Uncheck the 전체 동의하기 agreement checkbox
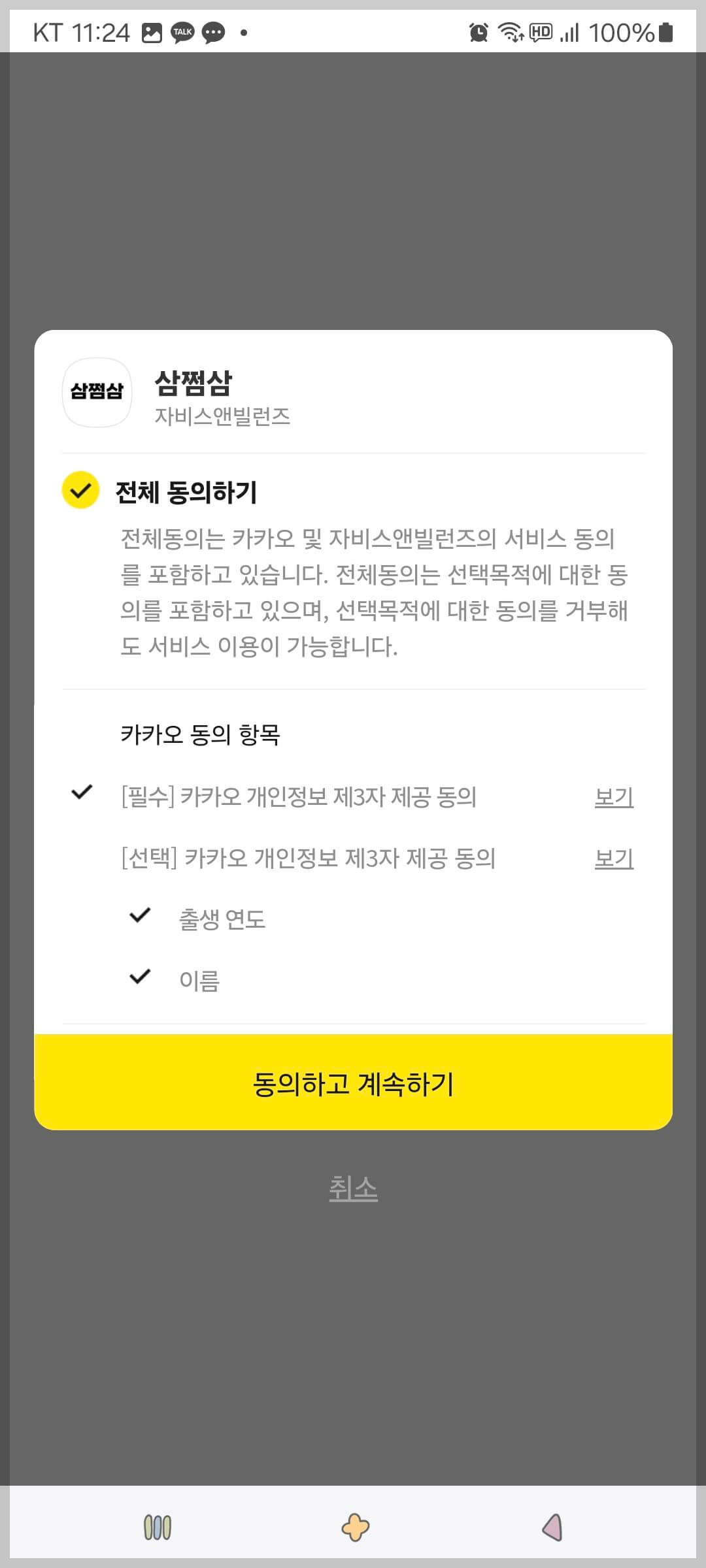 click(80, 489)
